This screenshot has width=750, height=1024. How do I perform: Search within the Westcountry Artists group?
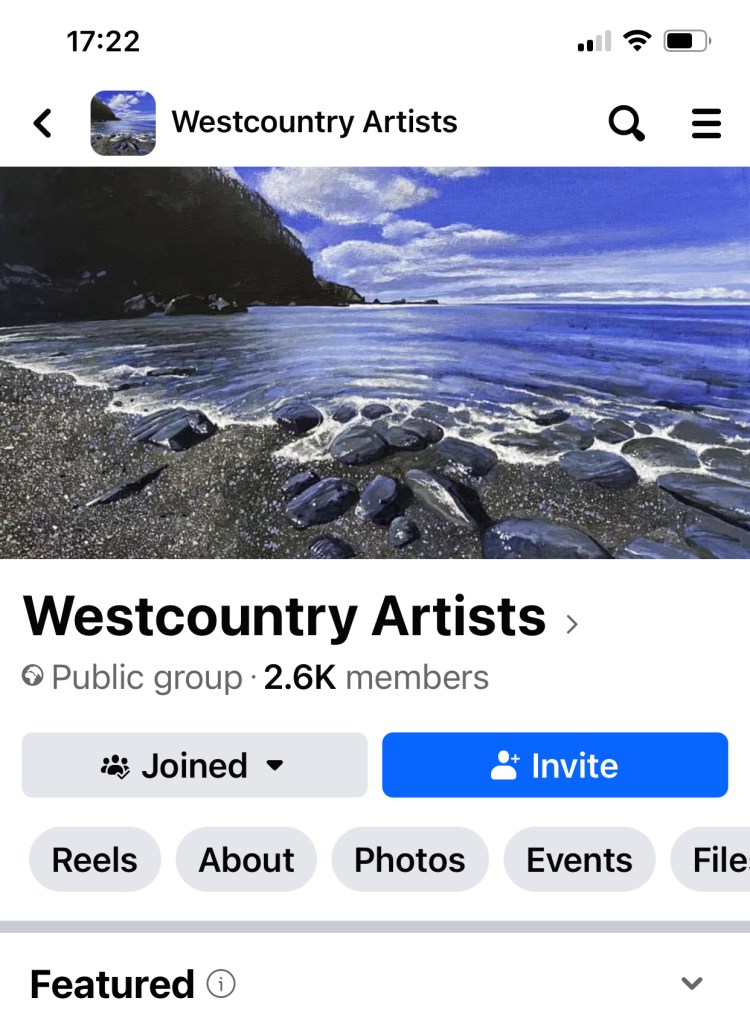pos(627,124)
